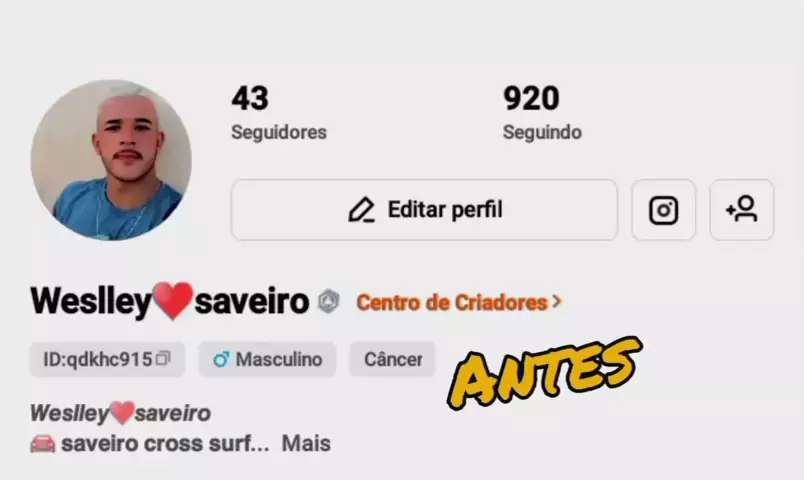Tap the Editar perfil button

tap(424, 210)
